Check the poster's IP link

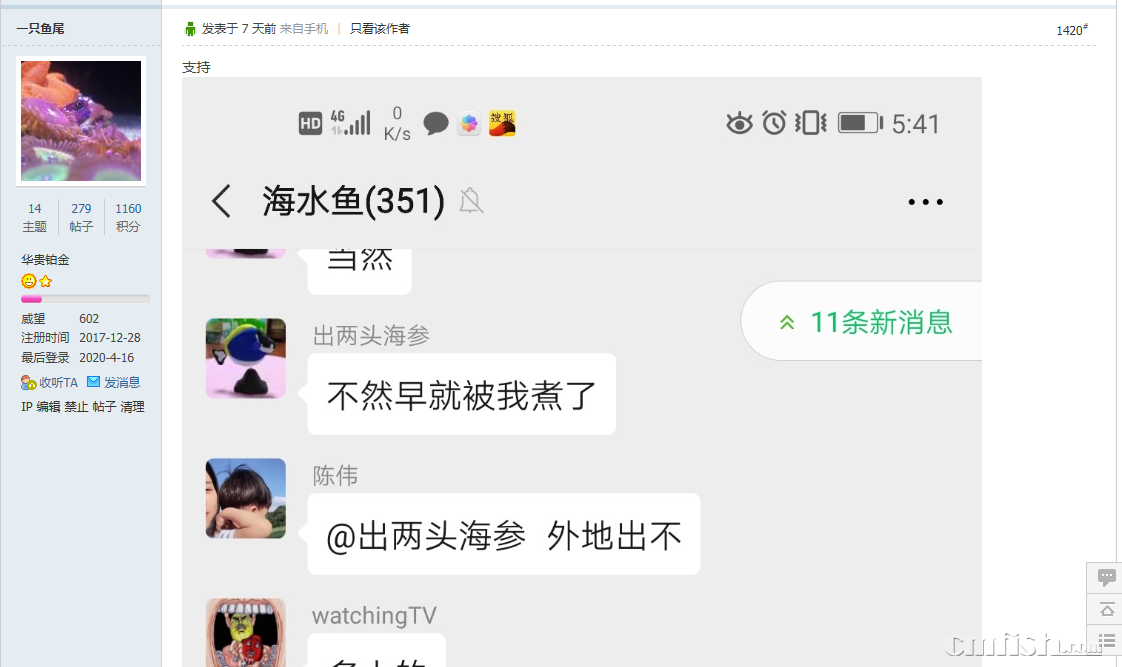27,407
